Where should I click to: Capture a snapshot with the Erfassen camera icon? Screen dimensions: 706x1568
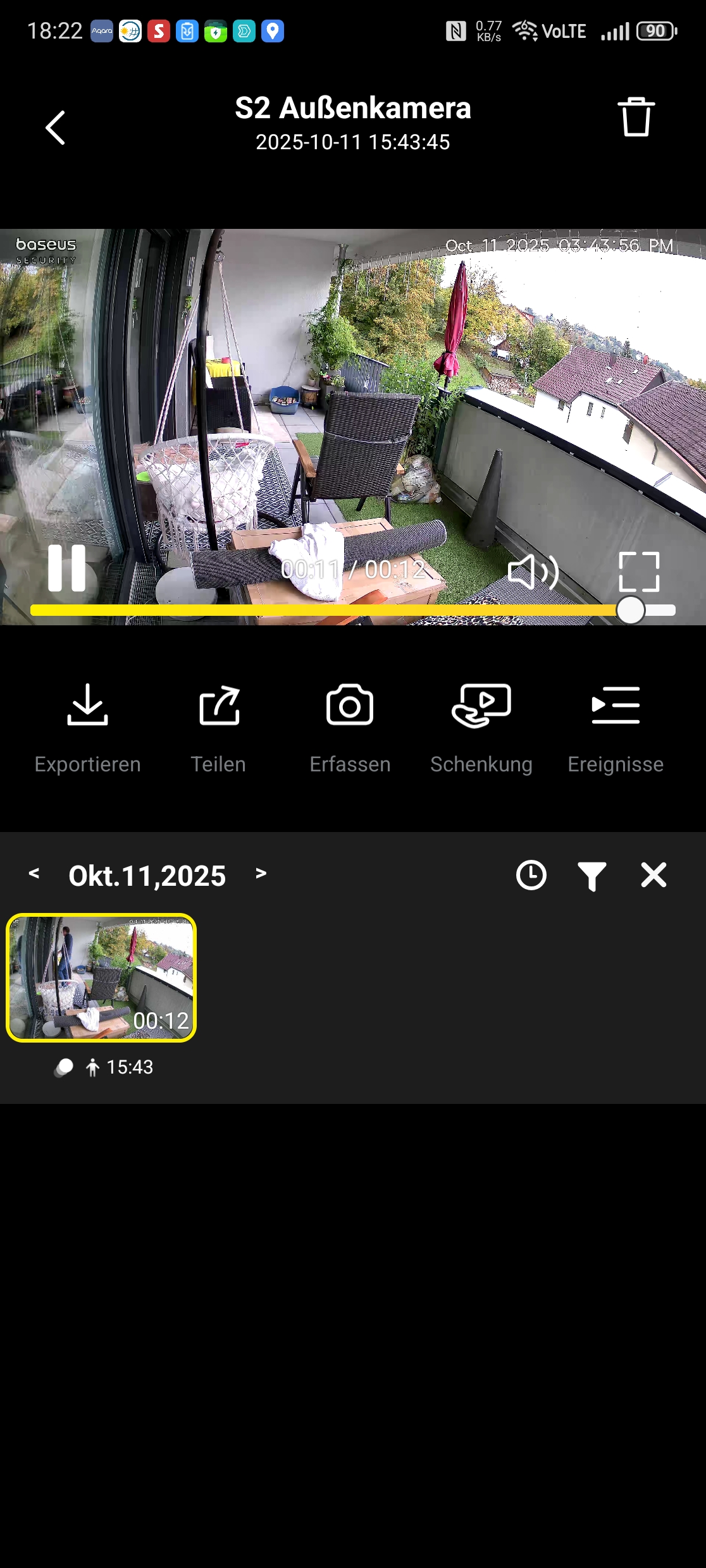pos(350,706)
